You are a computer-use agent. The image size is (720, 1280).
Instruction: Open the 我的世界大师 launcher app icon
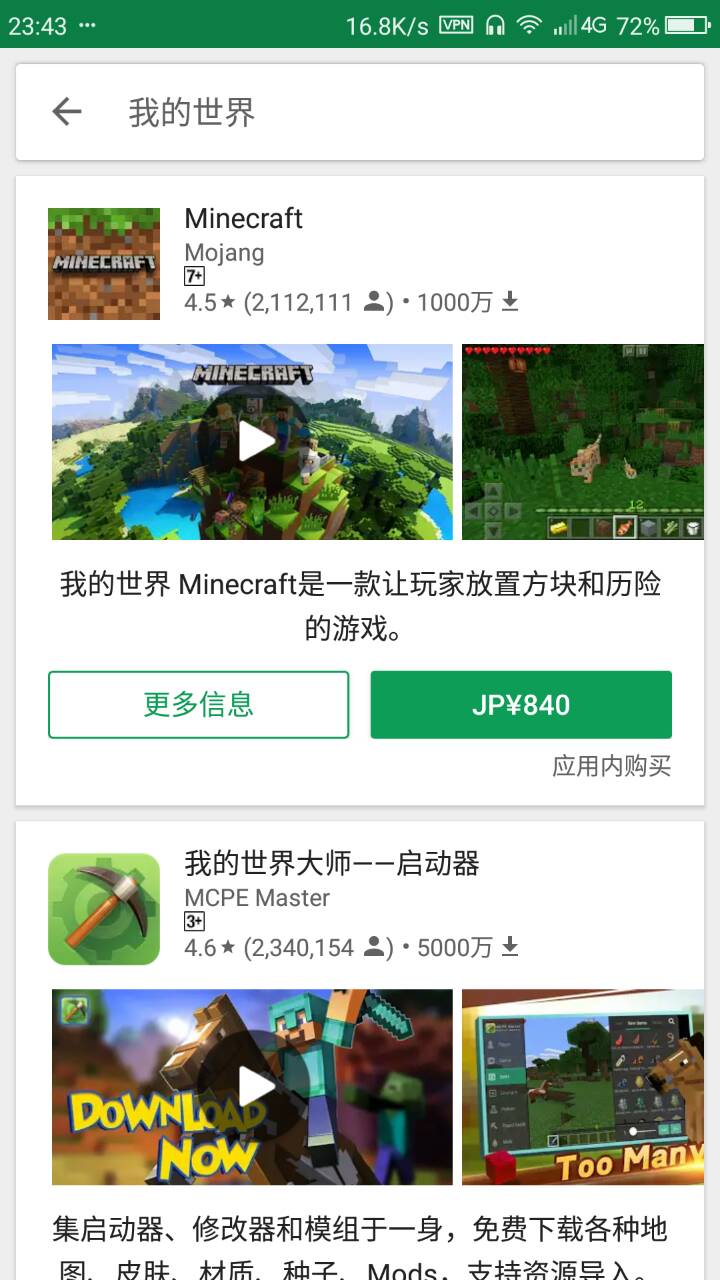tap(104, 909)
